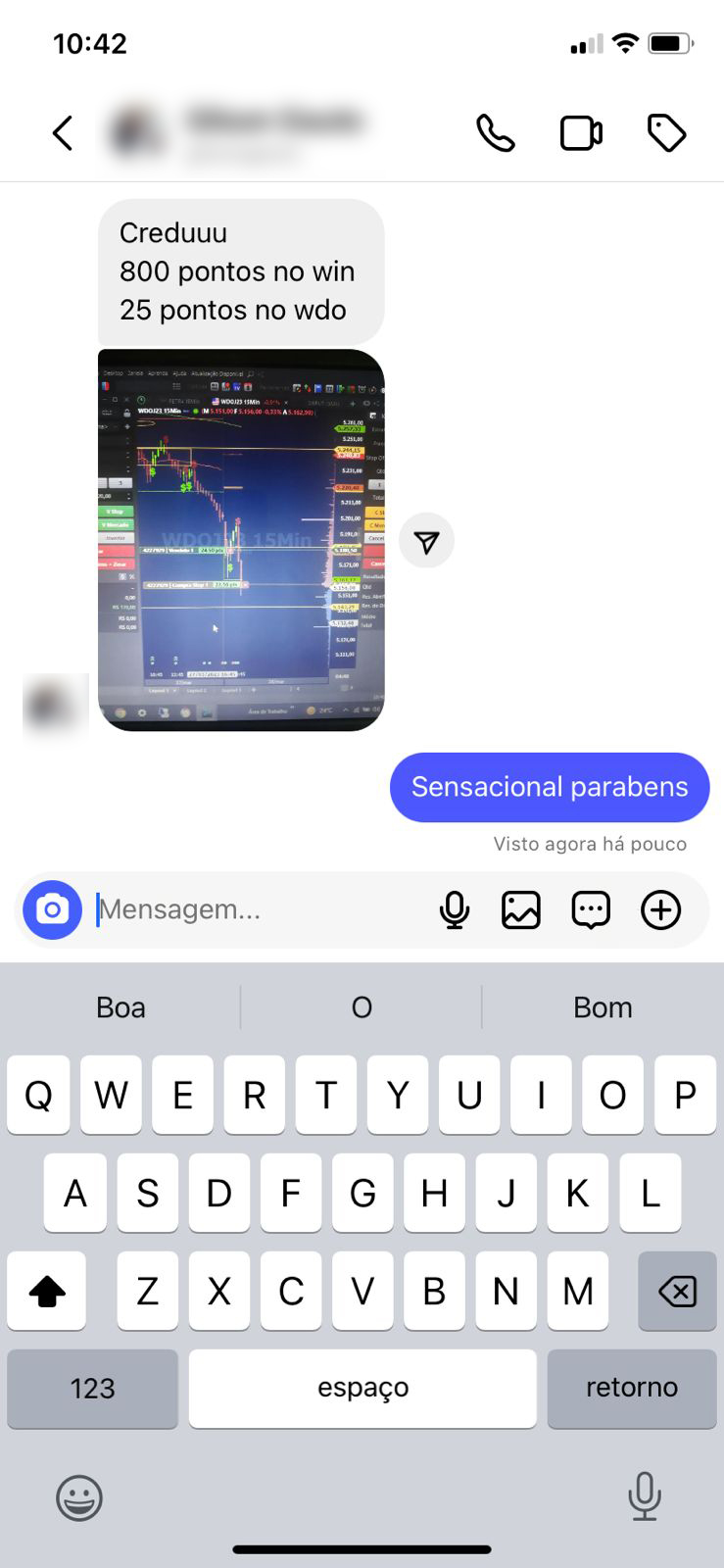Start keyboard dictation microphone
Image resolution: width=724 pixels, height=1568 pixels.
(644, 1496)
